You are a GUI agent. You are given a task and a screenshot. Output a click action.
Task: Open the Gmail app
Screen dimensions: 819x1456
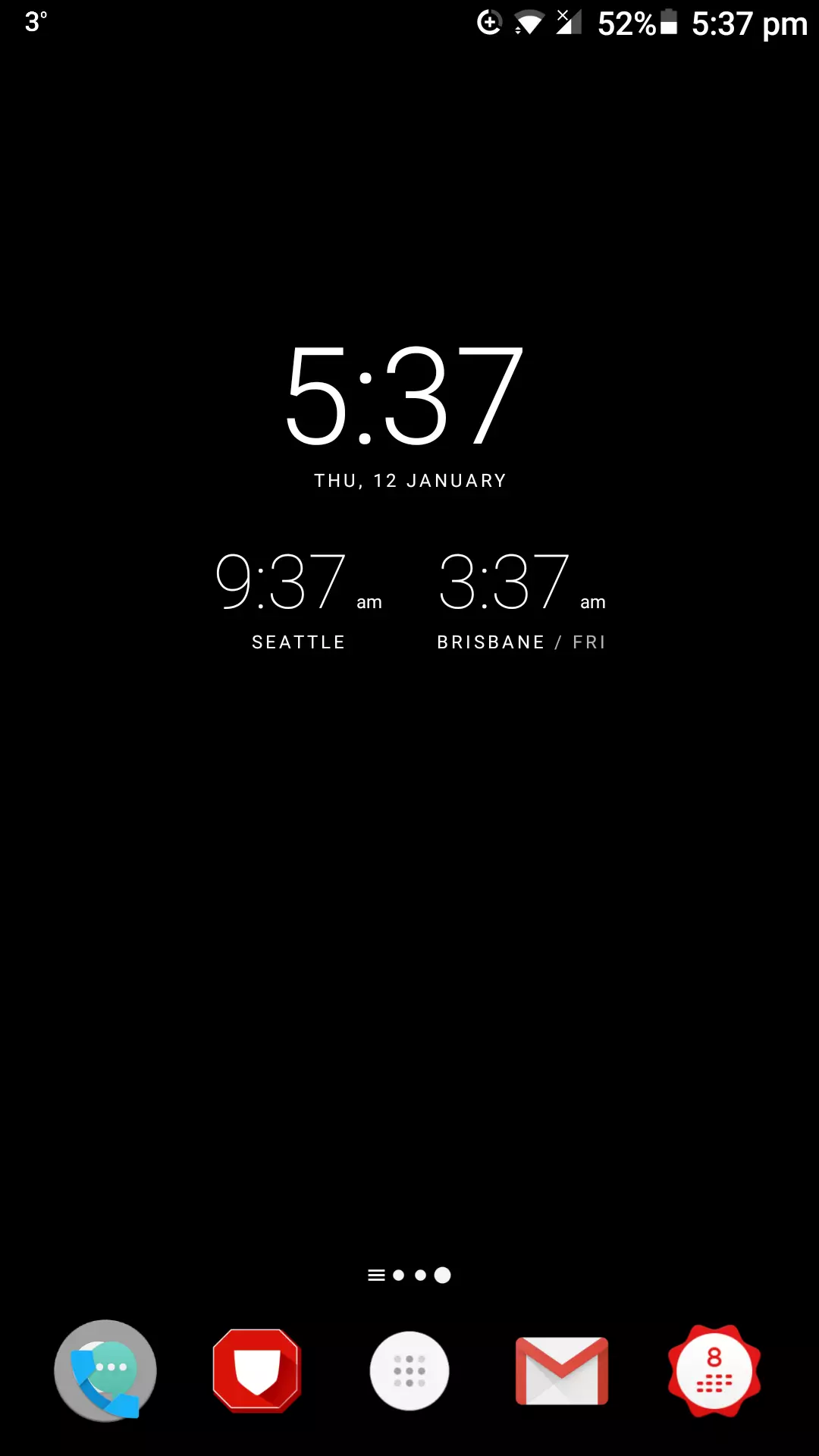pyautogui.click(x=562, y=1370)
